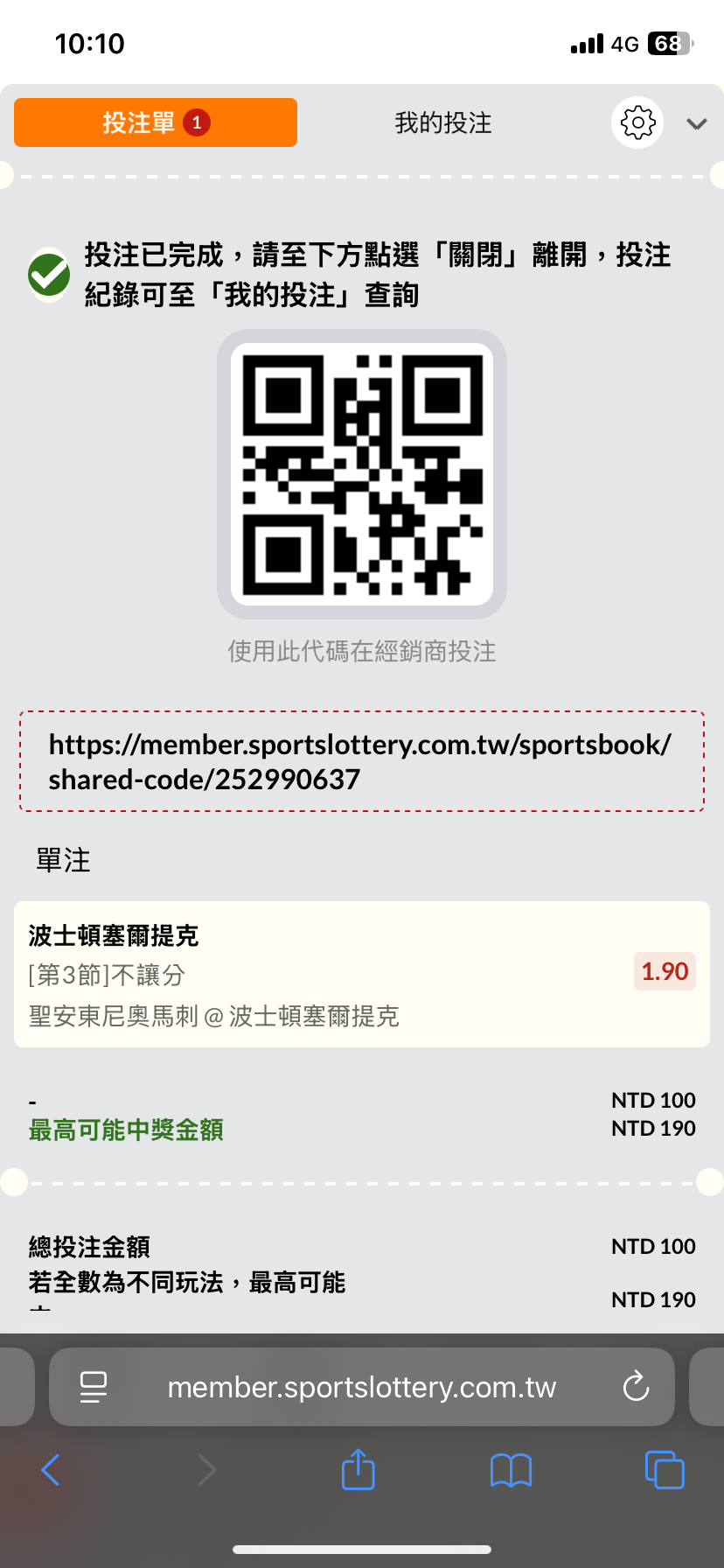Switch to the 投注單 tab
Screen dimensions: 724x1568
click(x=156, y=122)
